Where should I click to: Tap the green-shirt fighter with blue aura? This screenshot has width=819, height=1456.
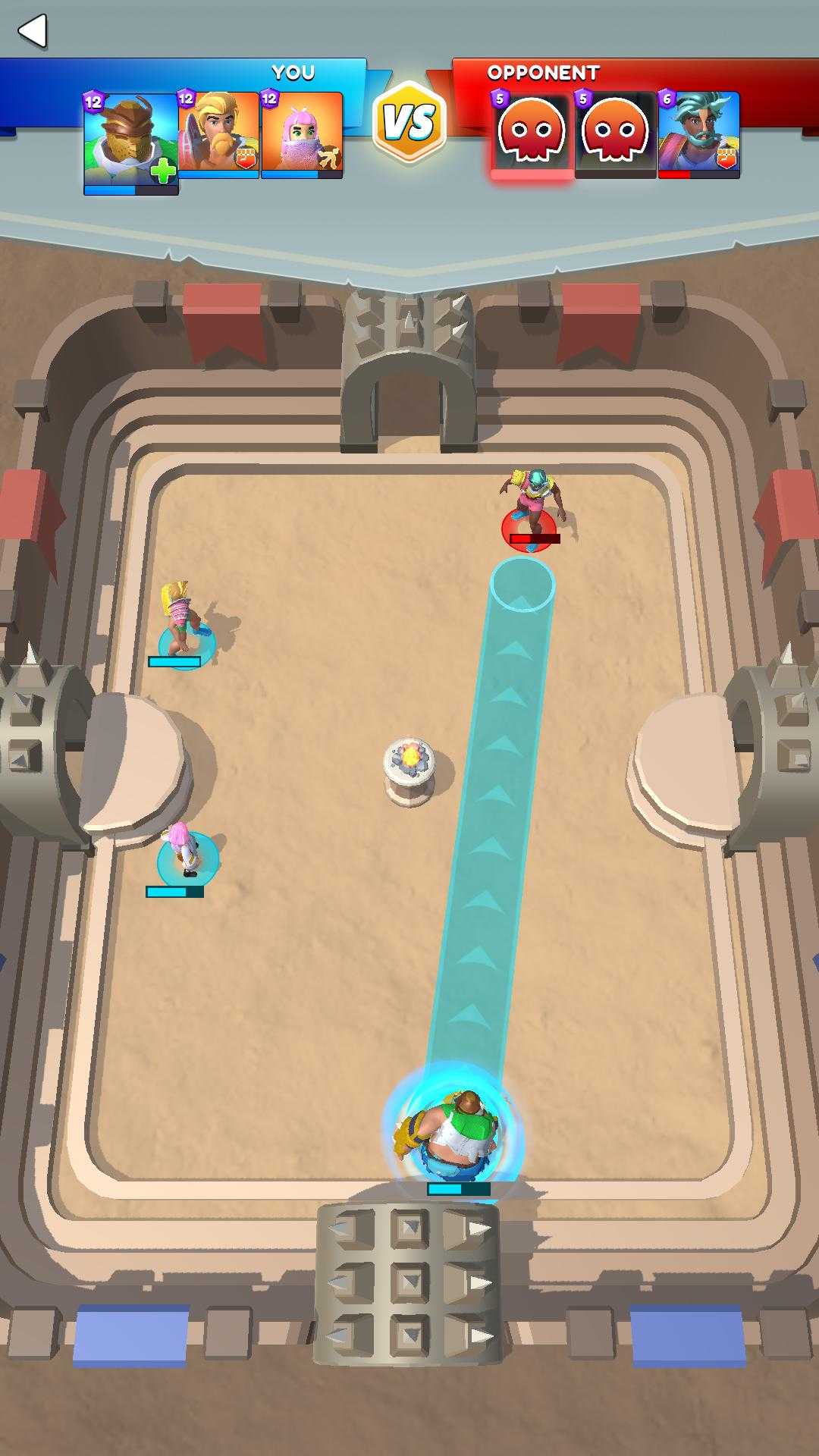[452, 1131]
